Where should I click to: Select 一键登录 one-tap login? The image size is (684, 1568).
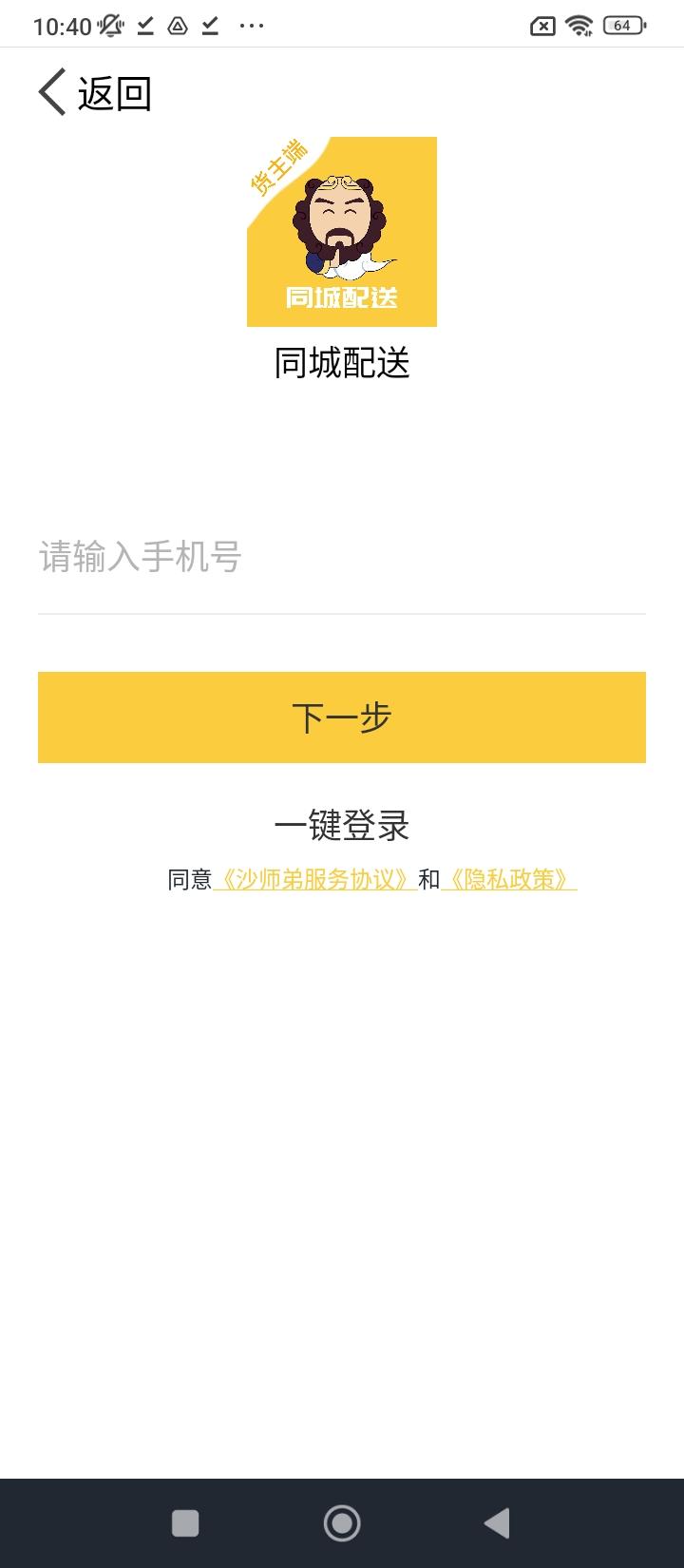coord(342,827)
